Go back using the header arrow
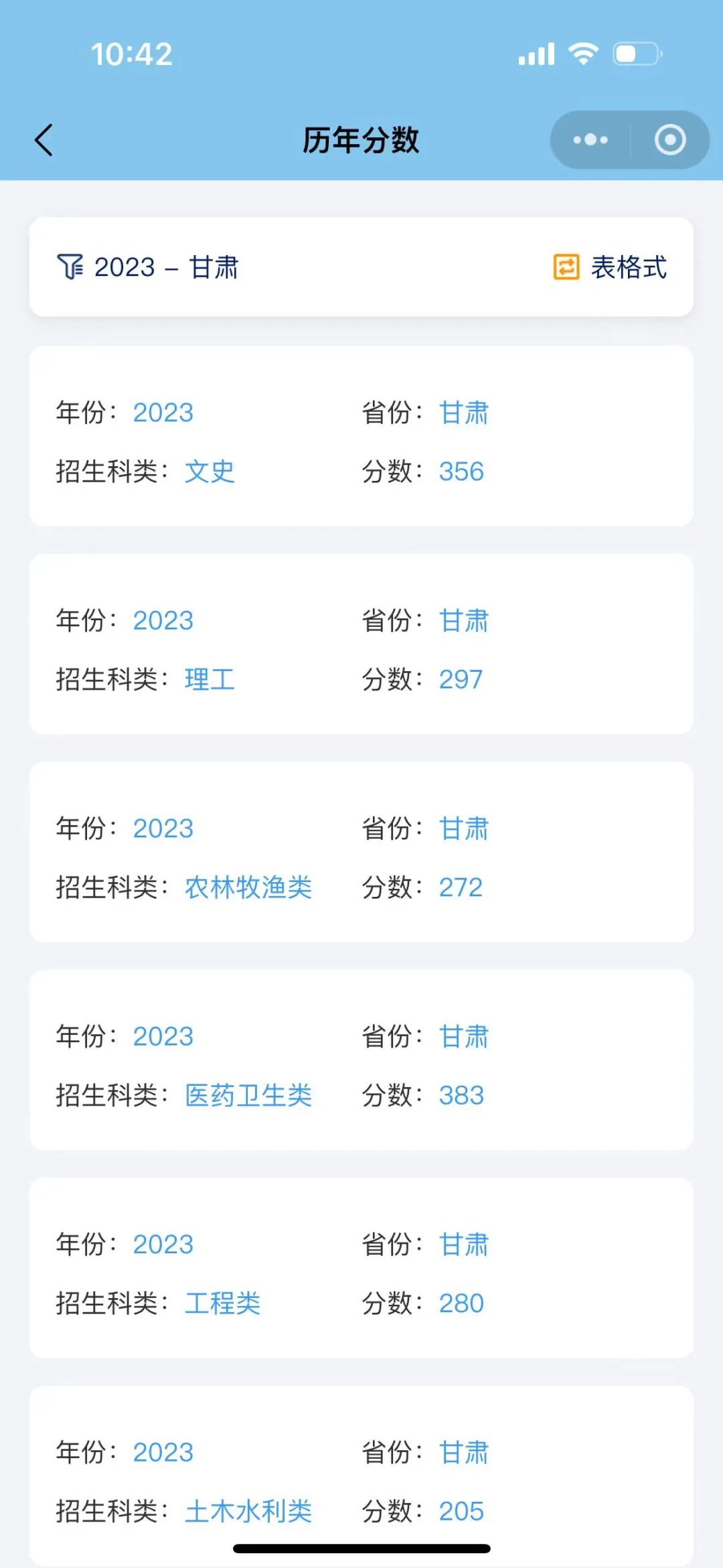The width and height of the screenshot is (723, 1568). tap(44, 140)
